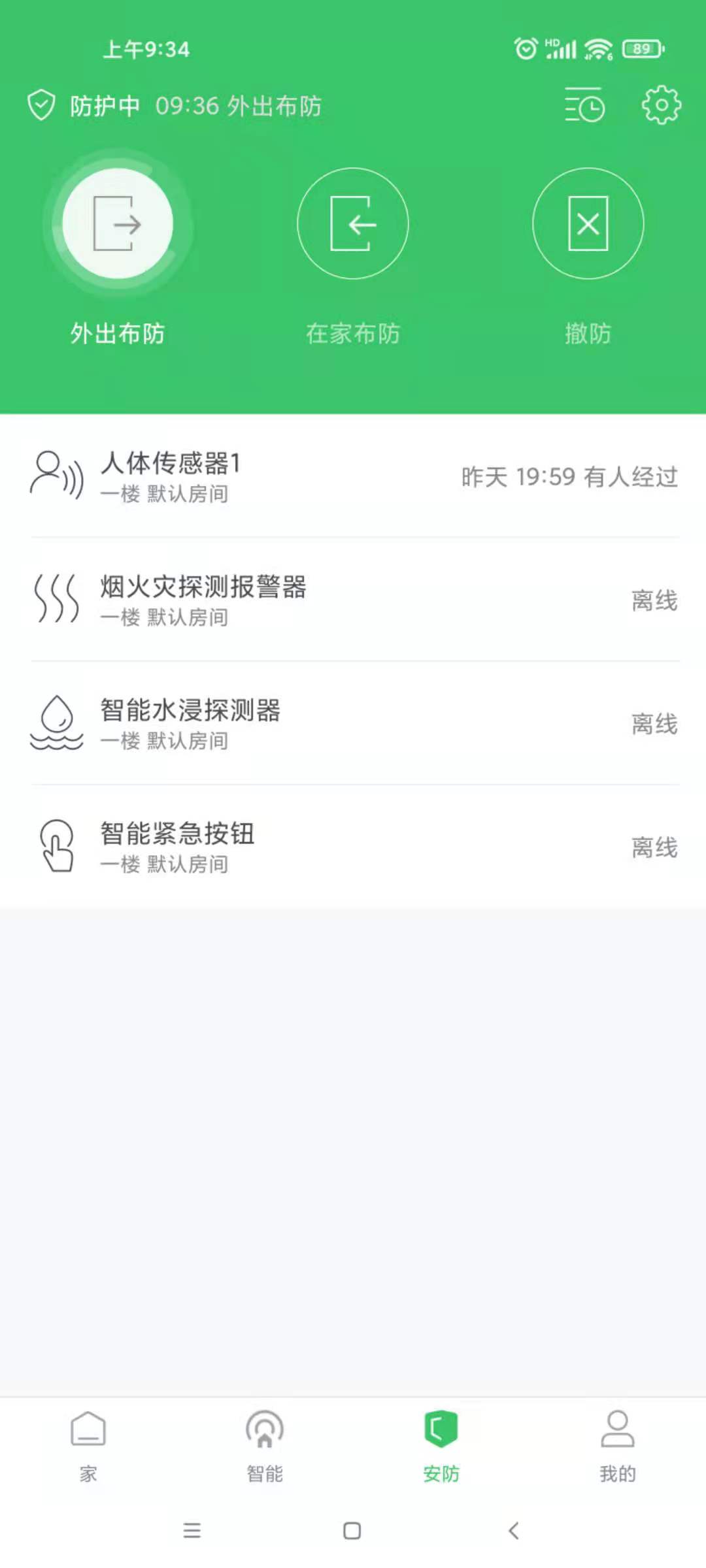Open the 我的 profile tab
Screen dimensions: 706x1568
tap(617, 1445)
